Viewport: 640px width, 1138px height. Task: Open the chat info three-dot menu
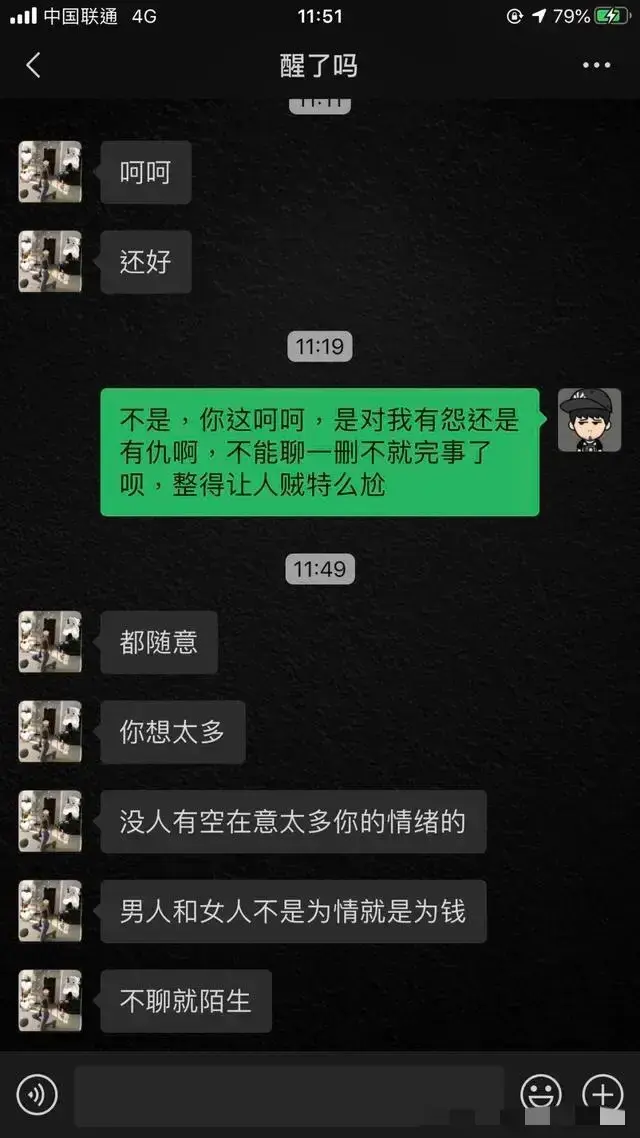click(x=596, y=66)
